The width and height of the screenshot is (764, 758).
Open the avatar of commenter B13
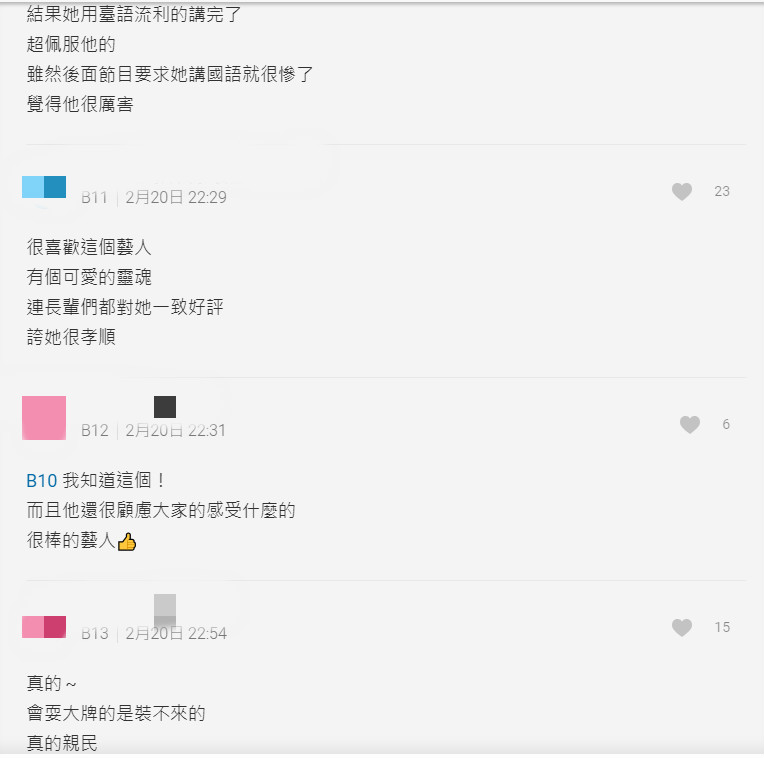click(x=44, y=627)
